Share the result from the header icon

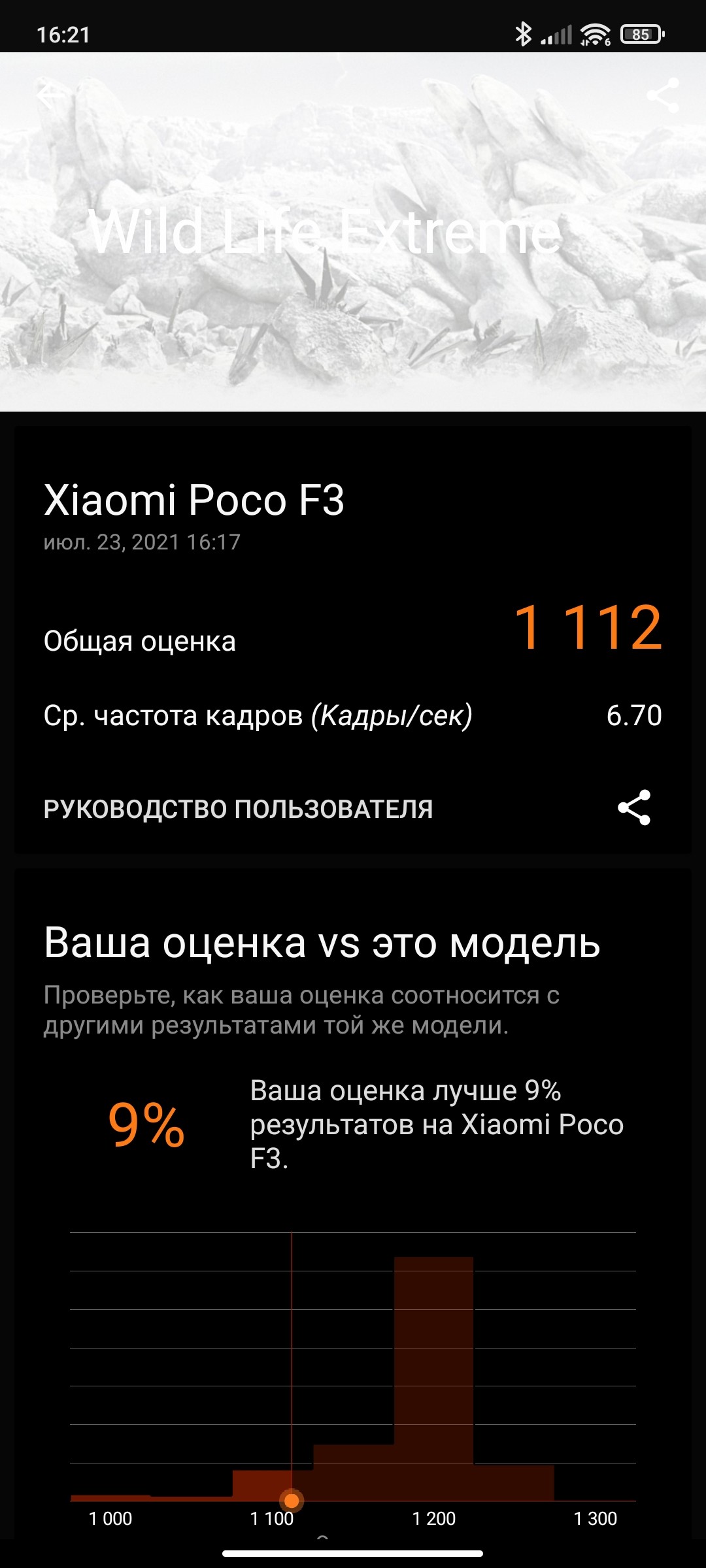[662, 95]
